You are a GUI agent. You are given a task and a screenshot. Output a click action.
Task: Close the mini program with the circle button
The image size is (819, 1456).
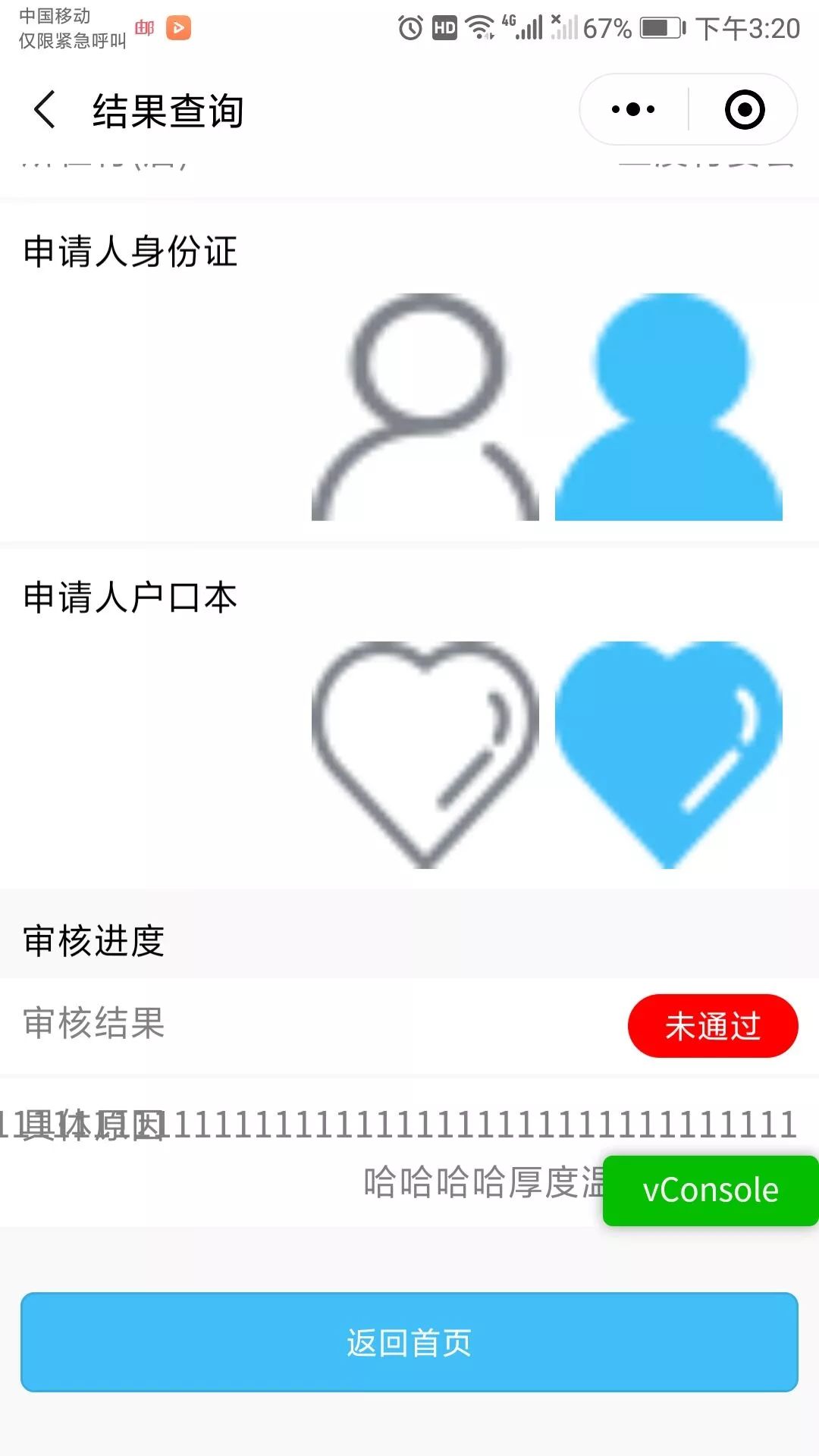(744, 110)
